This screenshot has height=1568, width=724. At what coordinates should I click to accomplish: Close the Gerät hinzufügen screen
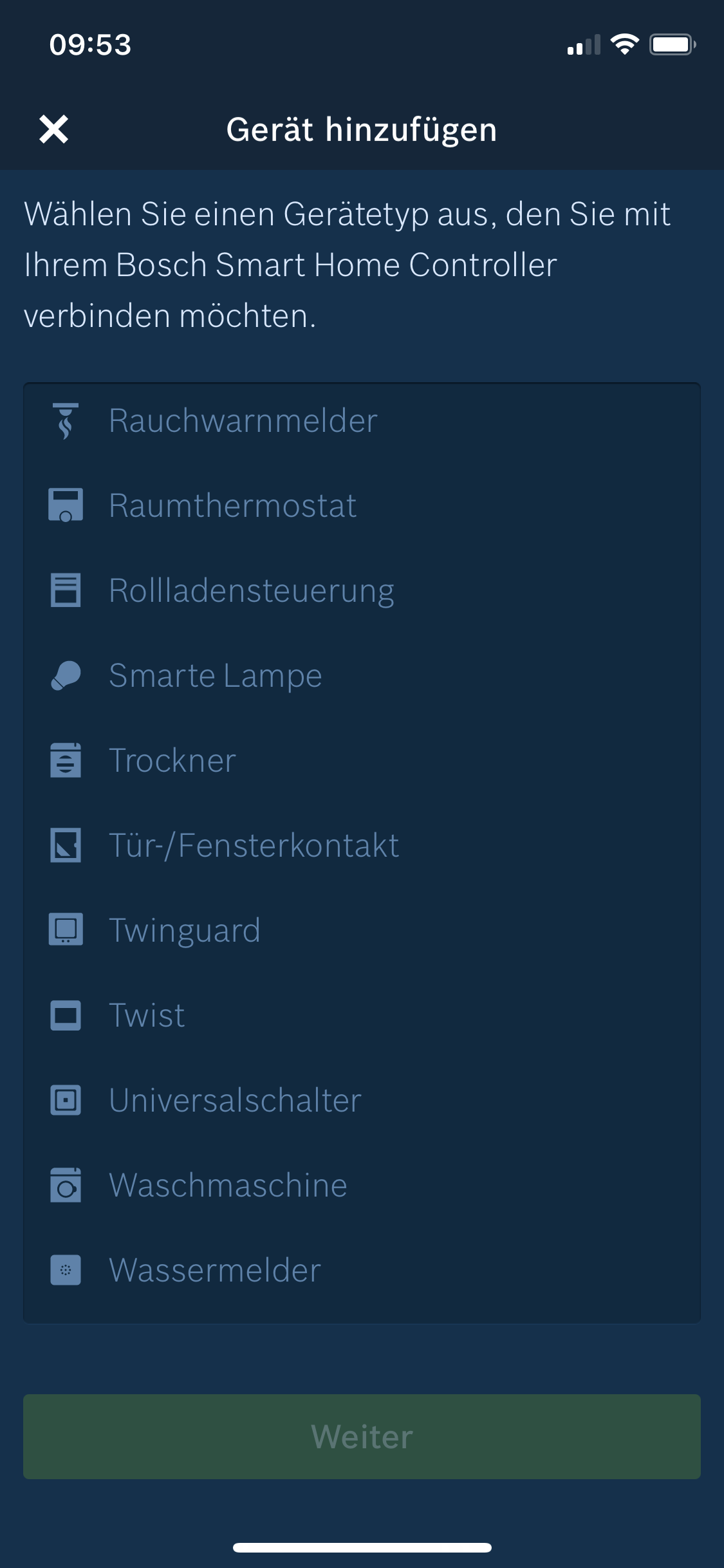point(53,129)
